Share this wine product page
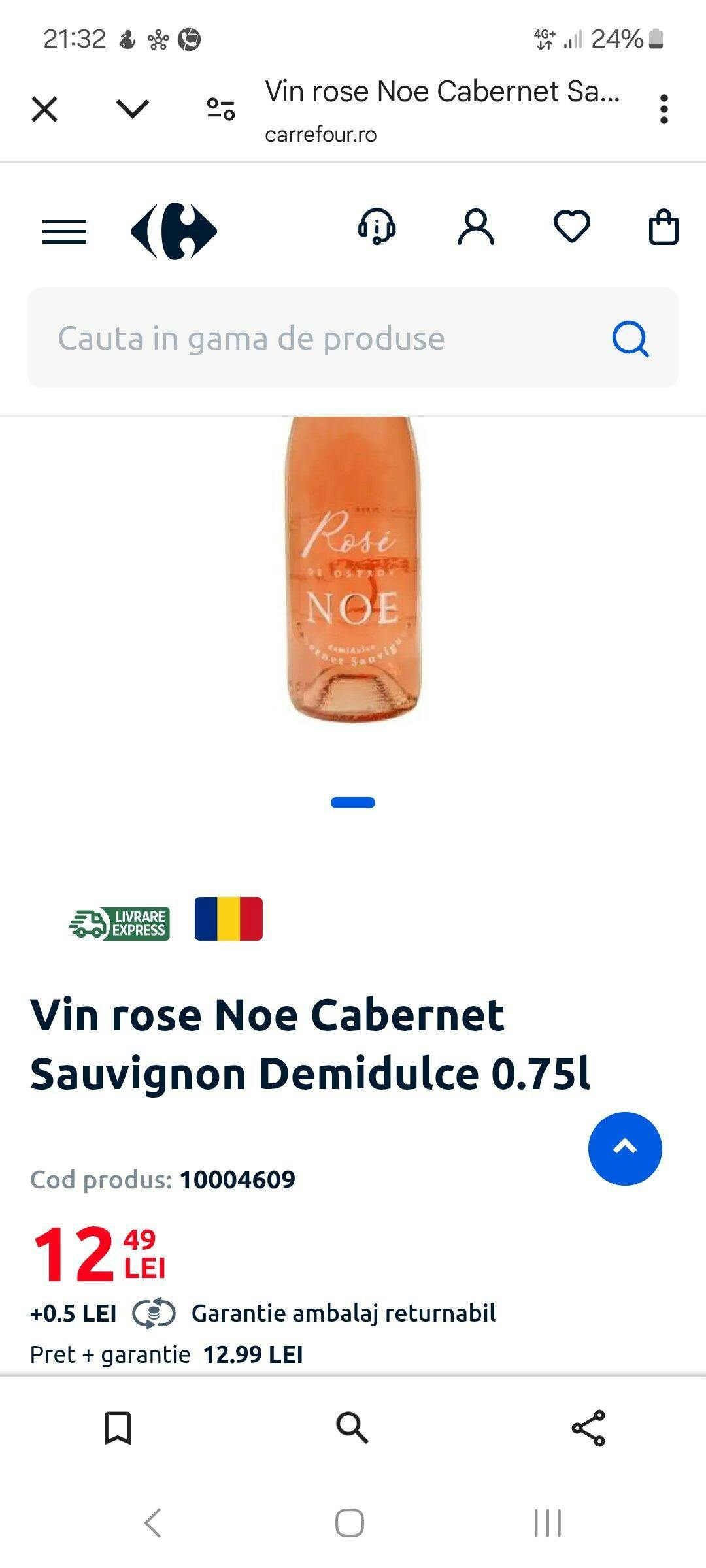 pyautogui.click(x=588, y=1428)
